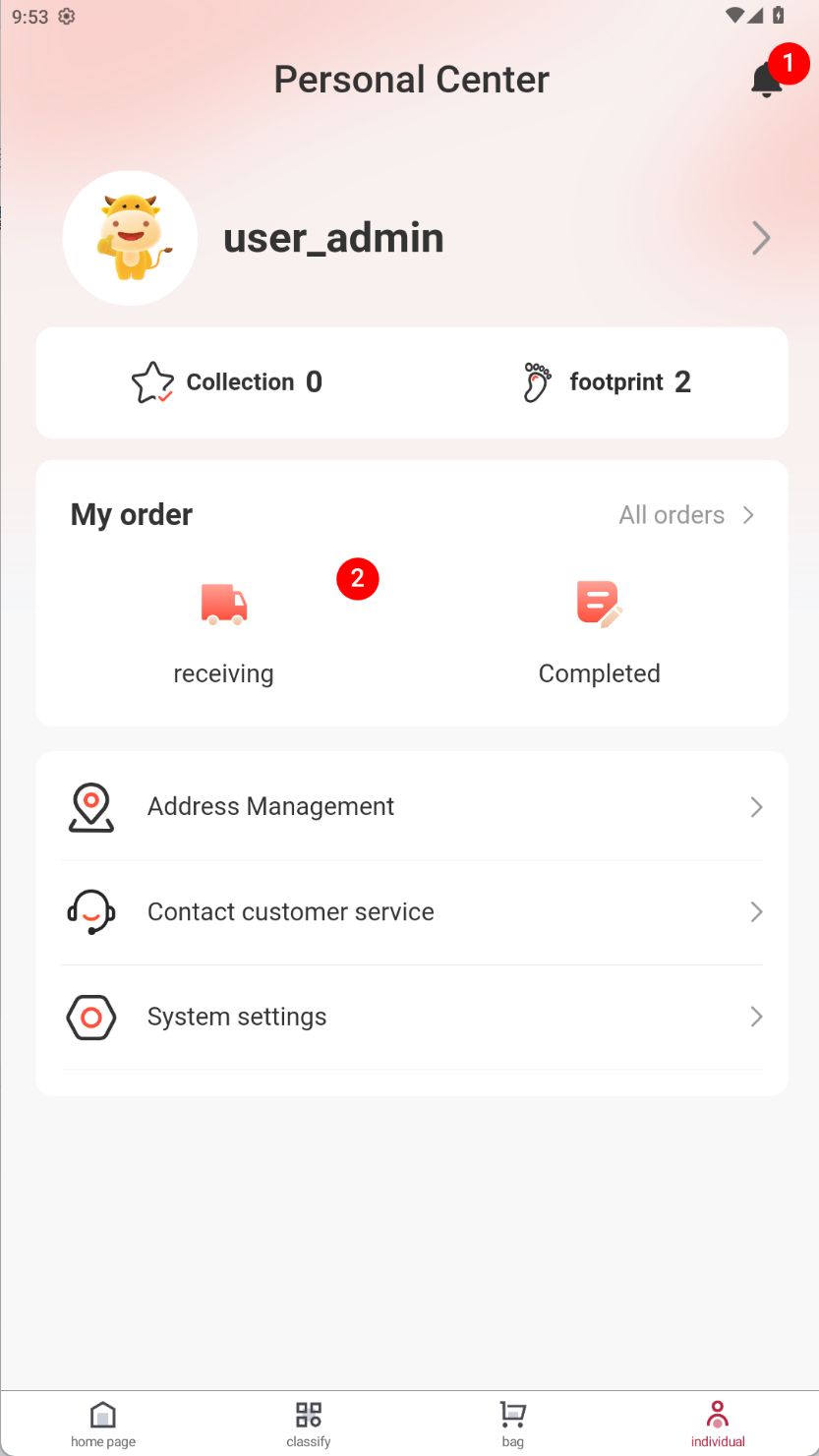Open my footprint history
This screenshot has width=819, height=1456.
[606, 382]
